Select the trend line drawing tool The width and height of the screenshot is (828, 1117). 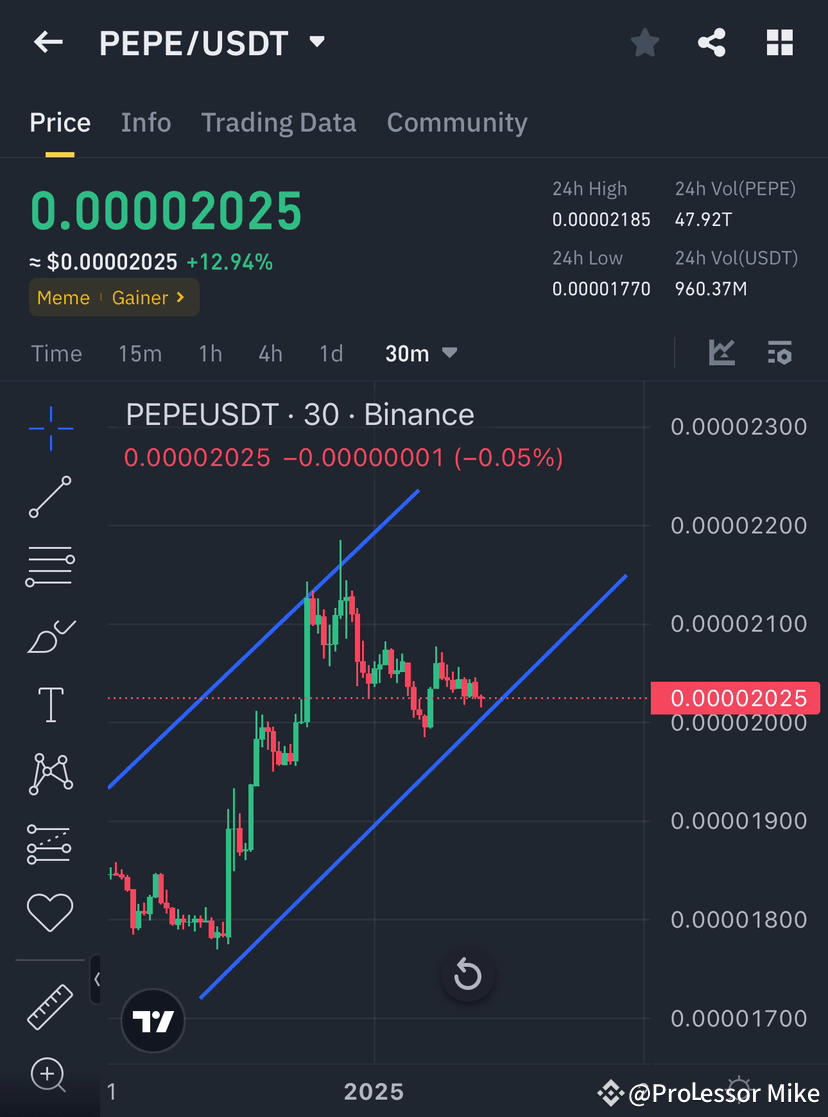[50, 497]
